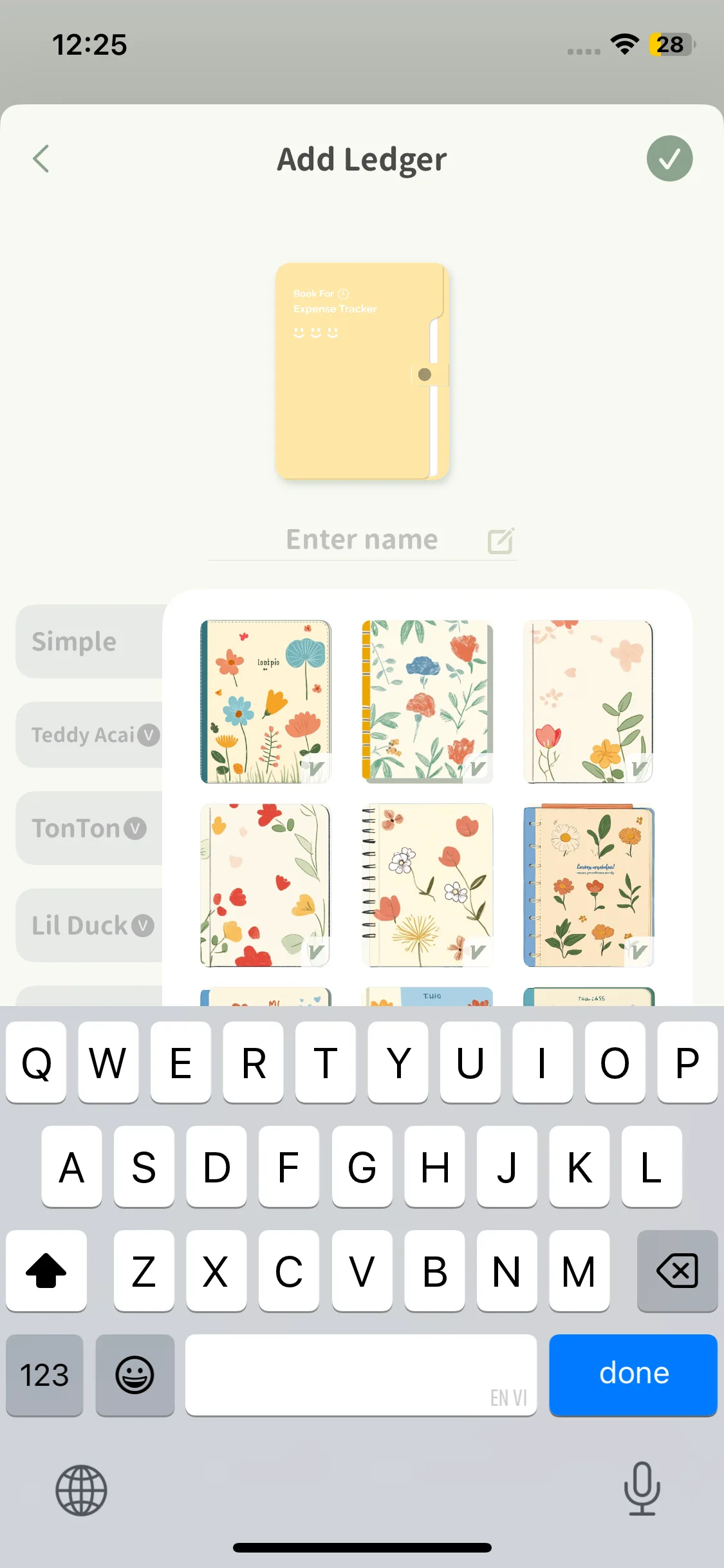Choose the cover with scattered red petals
The height and width of the screenshot is (1568, 724).
click(x=266, y=885)
